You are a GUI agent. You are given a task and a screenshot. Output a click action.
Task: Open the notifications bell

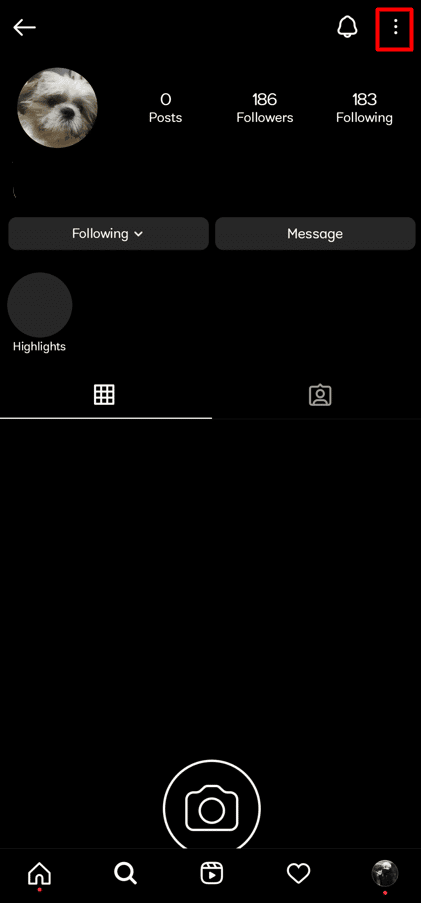pyautogui.click(x=347, y=26)
